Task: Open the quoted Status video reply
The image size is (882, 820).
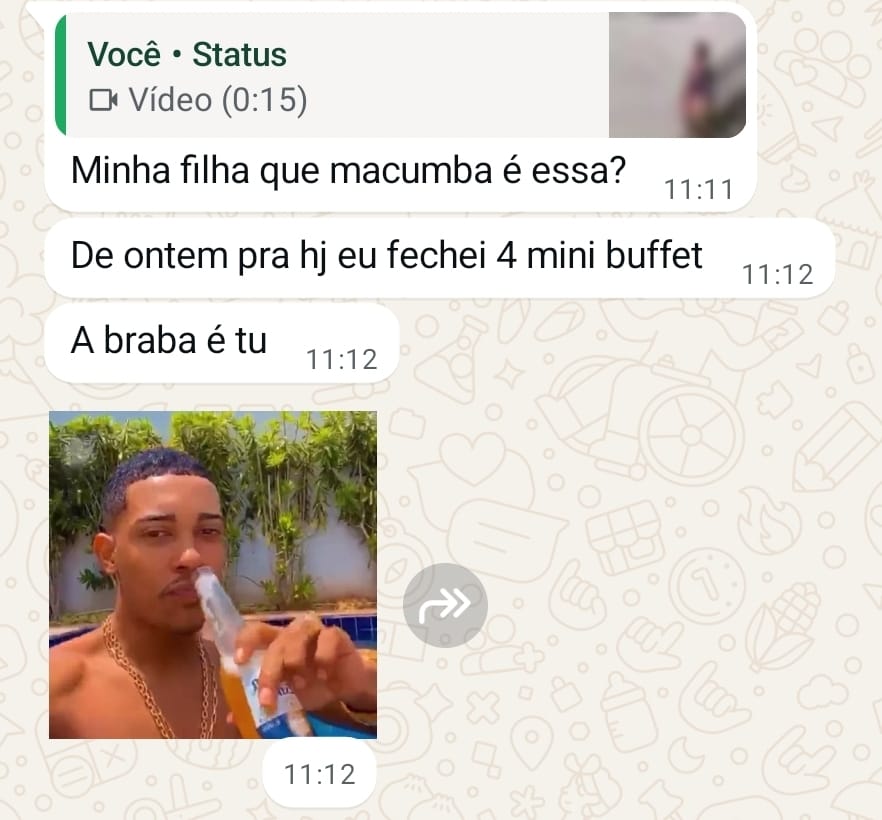Action: tap(400, 76)
